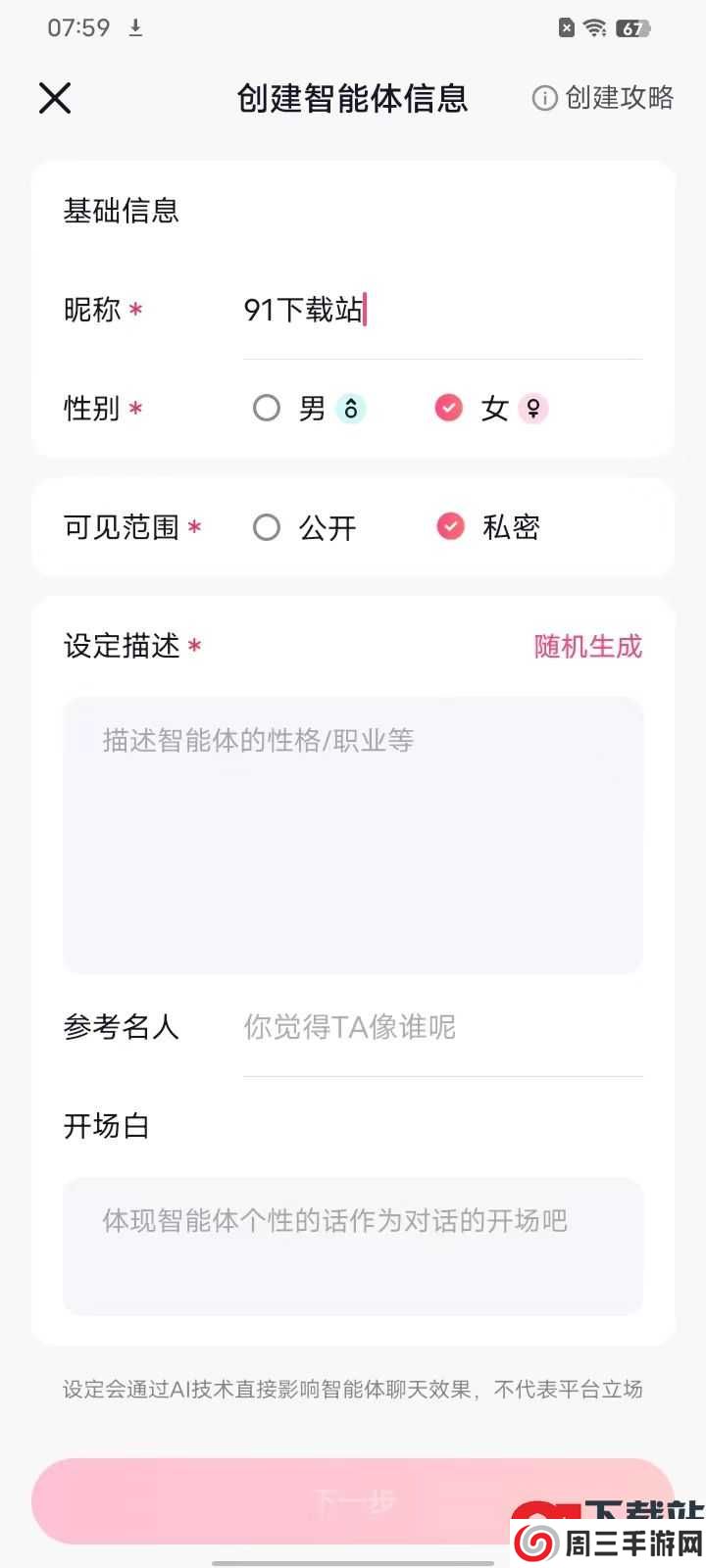Click the checked 女 radio button
The height and width of the screenshot is (1568, 706).
click(448, 408)
